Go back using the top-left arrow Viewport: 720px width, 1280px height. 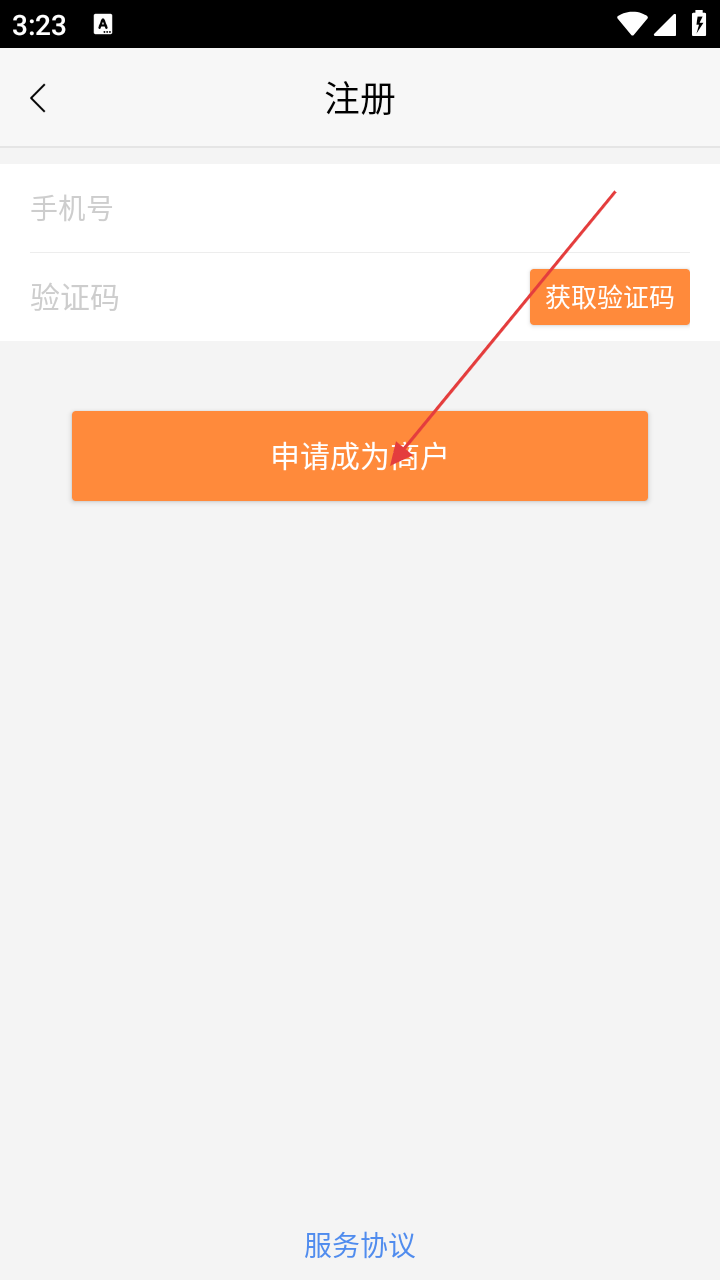(x=38, y=98)
